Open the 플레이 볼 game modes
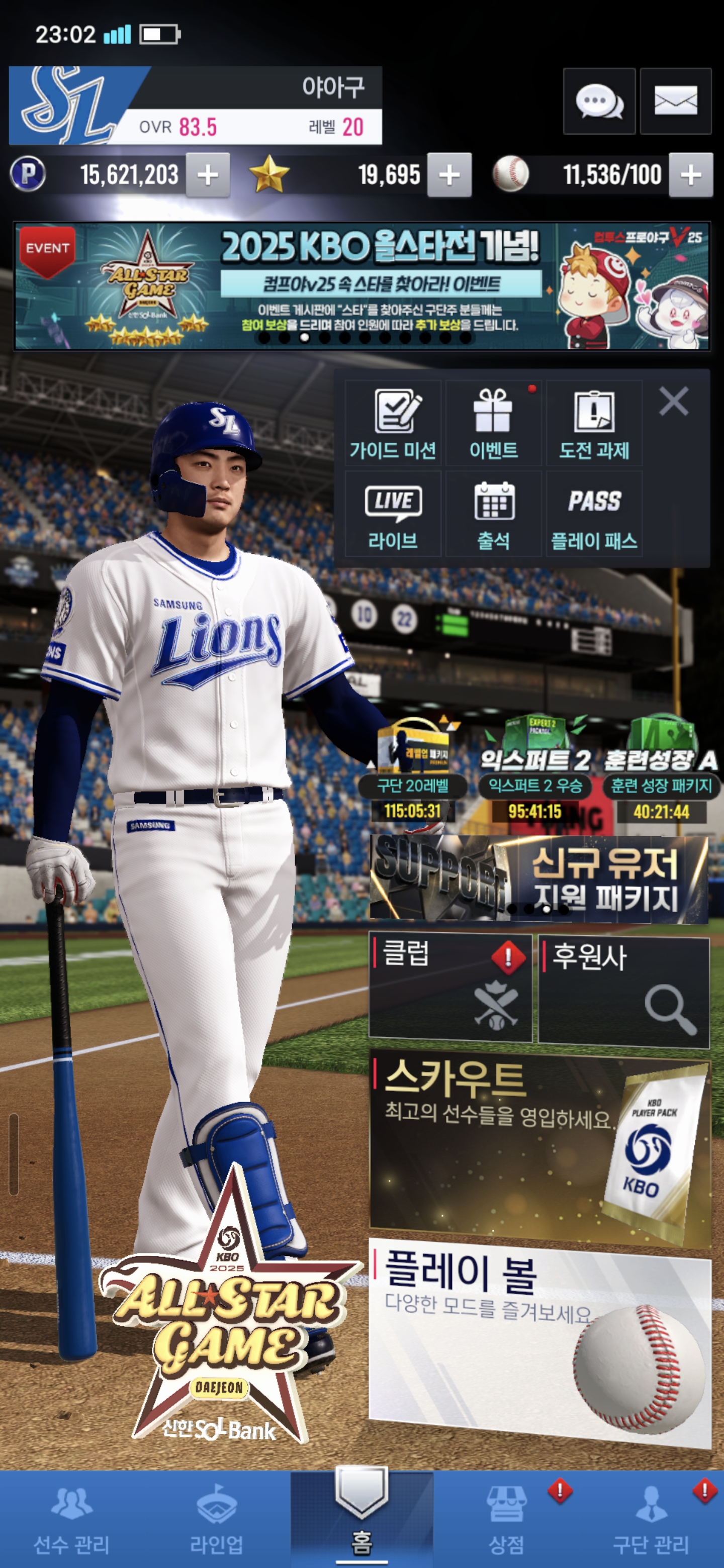This screenshot has width=724, height=1568. pos(539,1342)
